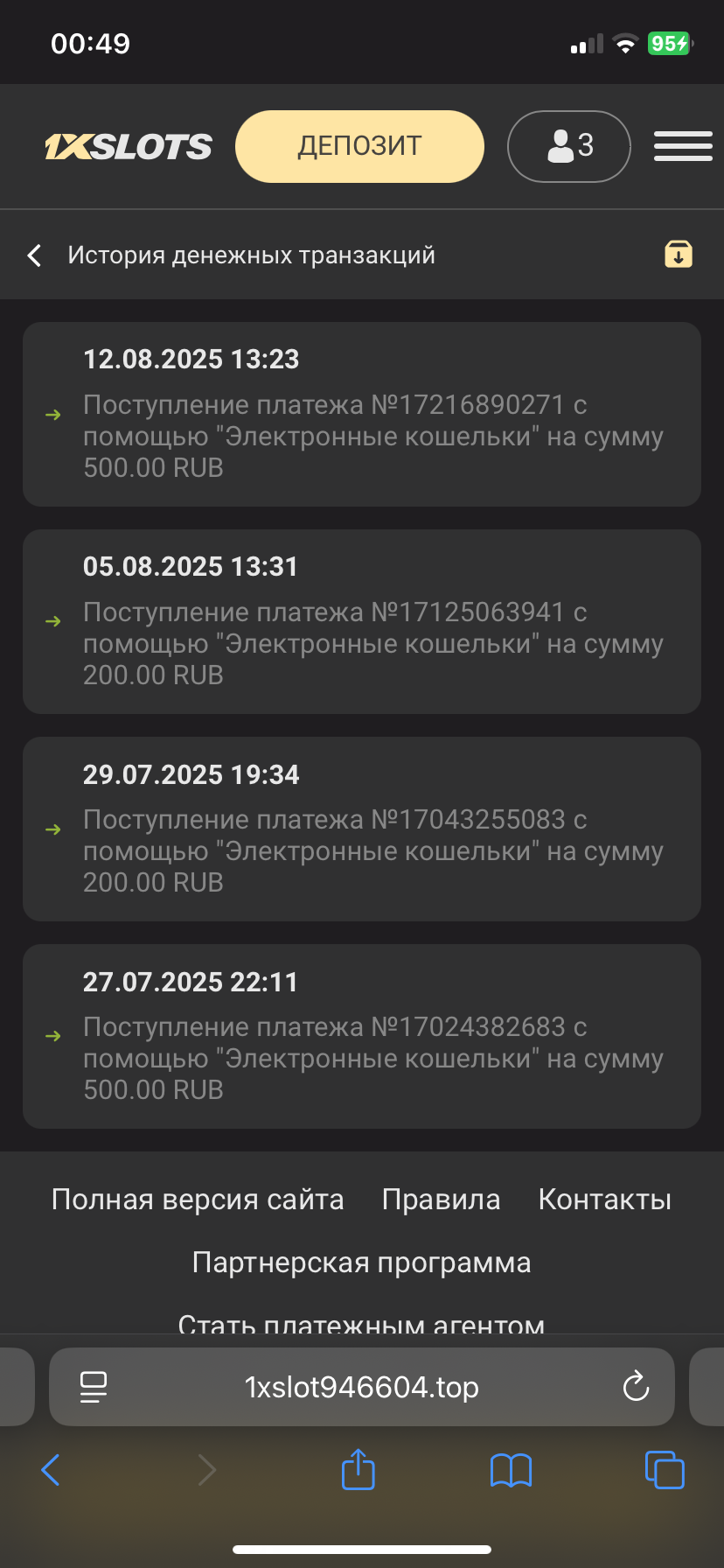Tap the yellow download archive icon
Screen dimensions: 724x1568
pos(679,254)
